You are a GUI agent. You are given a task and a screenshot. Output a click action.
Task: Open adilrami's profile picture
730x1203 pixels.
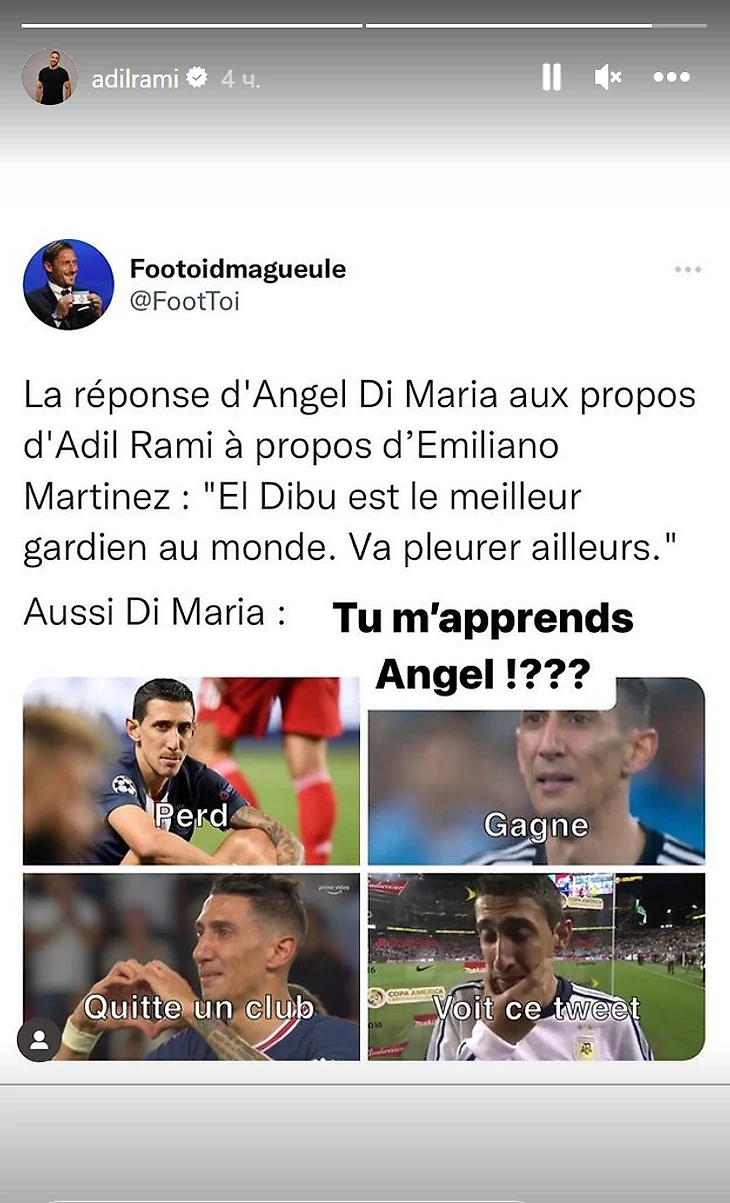pyautogui.click(x=49, y=77)
